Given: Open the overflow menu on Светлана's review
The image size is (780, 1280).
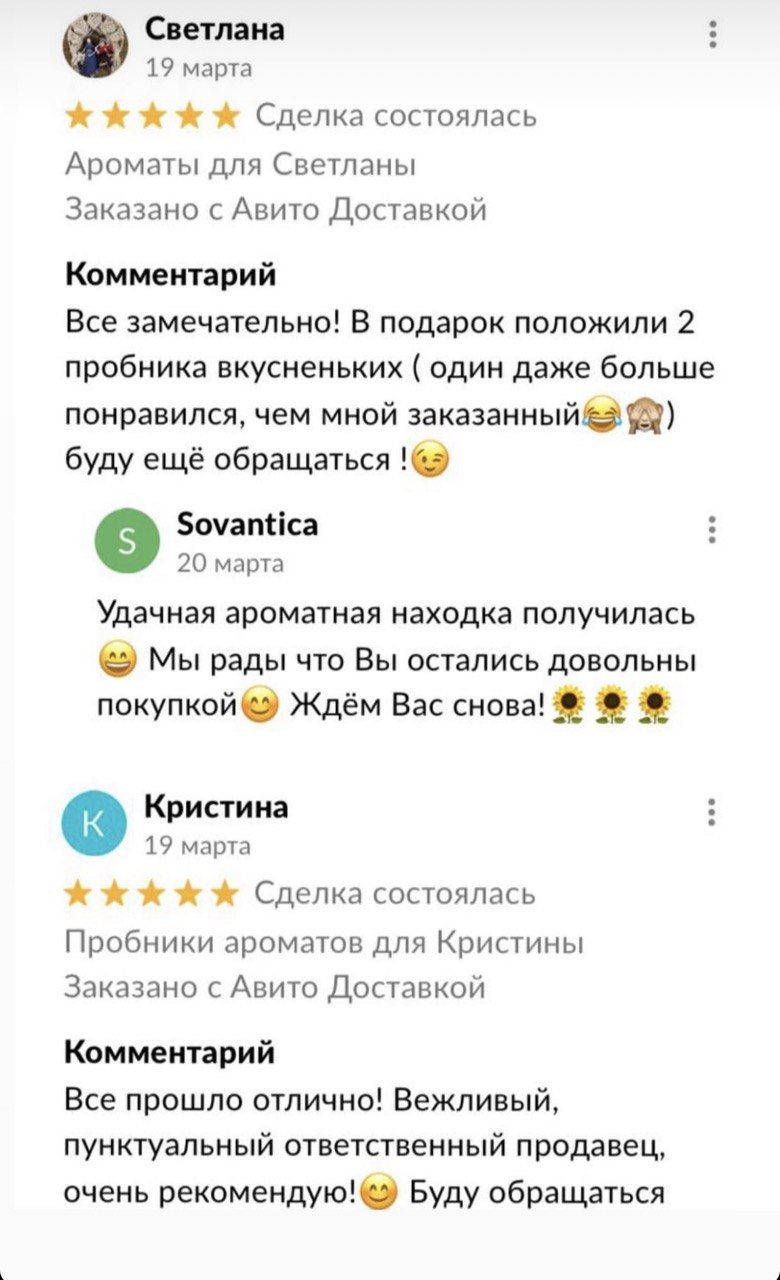Looking at the screenshot, I should [712, 35].
